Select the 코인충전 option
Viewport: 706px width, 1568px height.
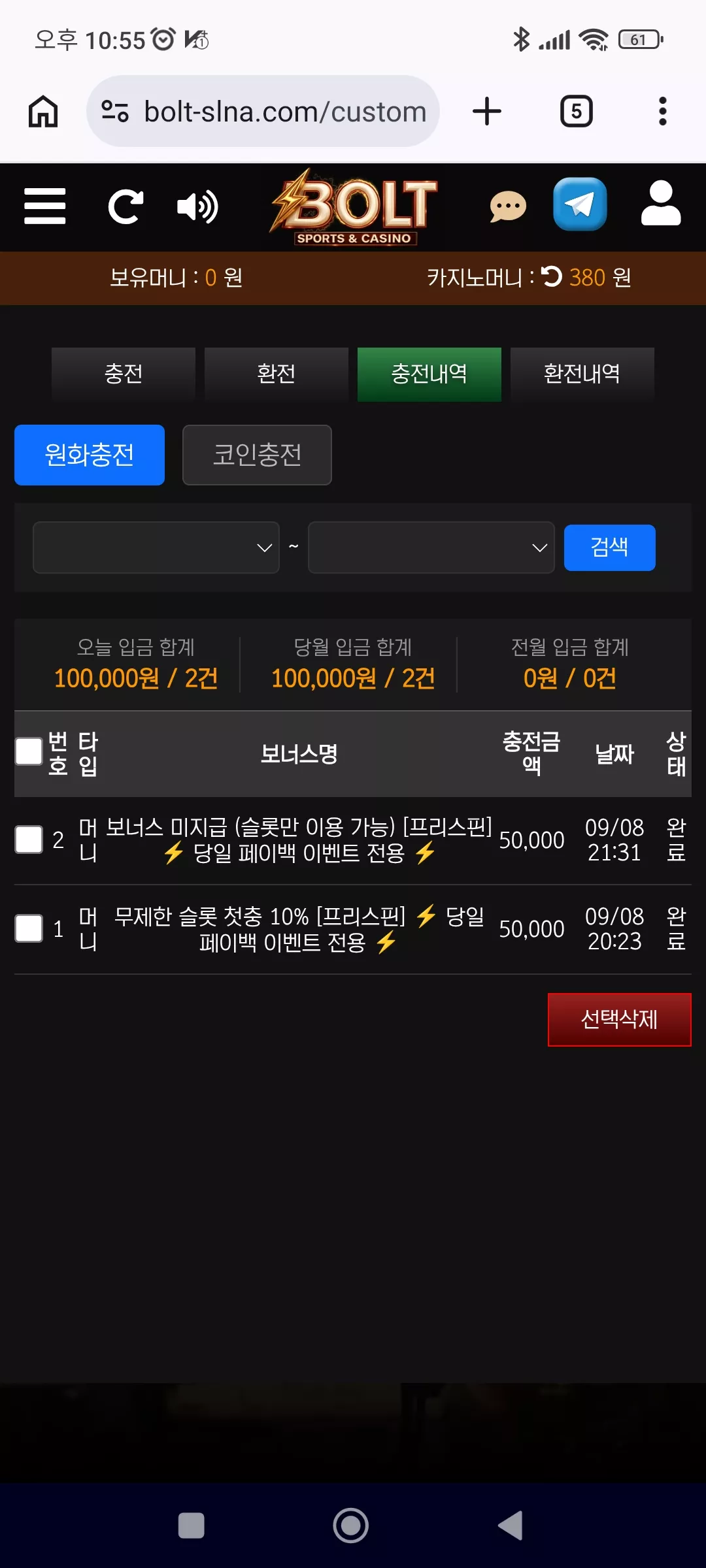pyautogui.click(x=257, y=455)
